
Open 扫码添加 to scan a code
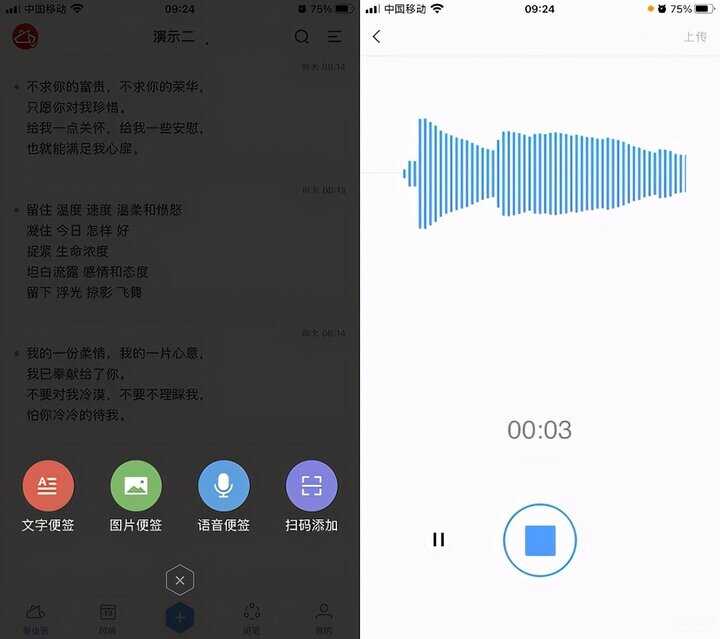click(312, 487)
